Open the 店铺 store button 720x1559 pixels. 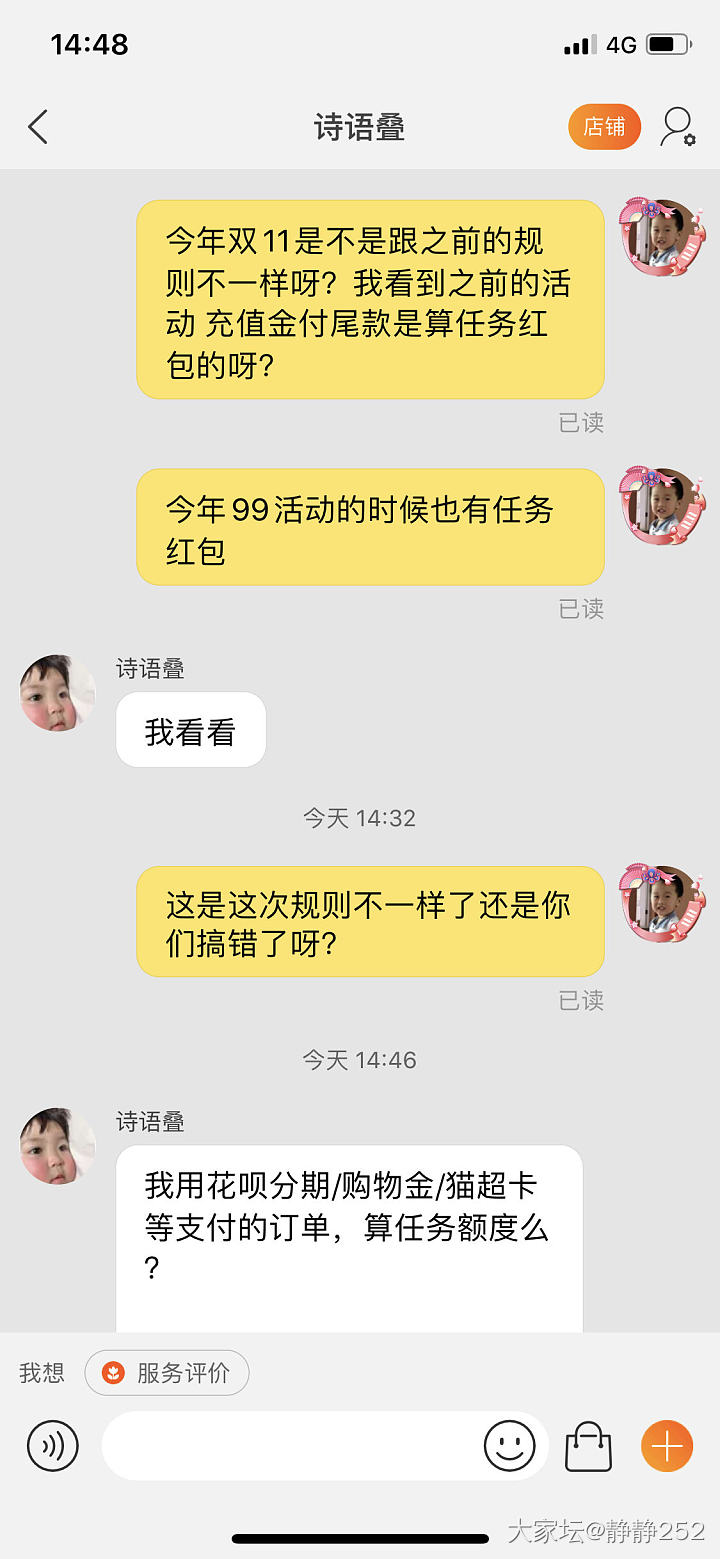pos(604,127)
